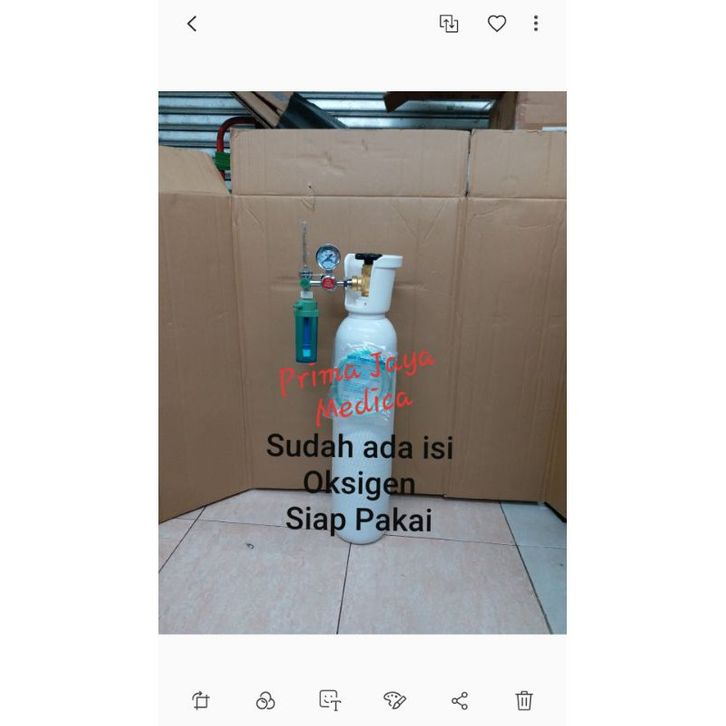Image resolution: width=726 pixels, height=726 pixels.
Task: Open the three-dot overflow menu
Action: pos(536,24)
